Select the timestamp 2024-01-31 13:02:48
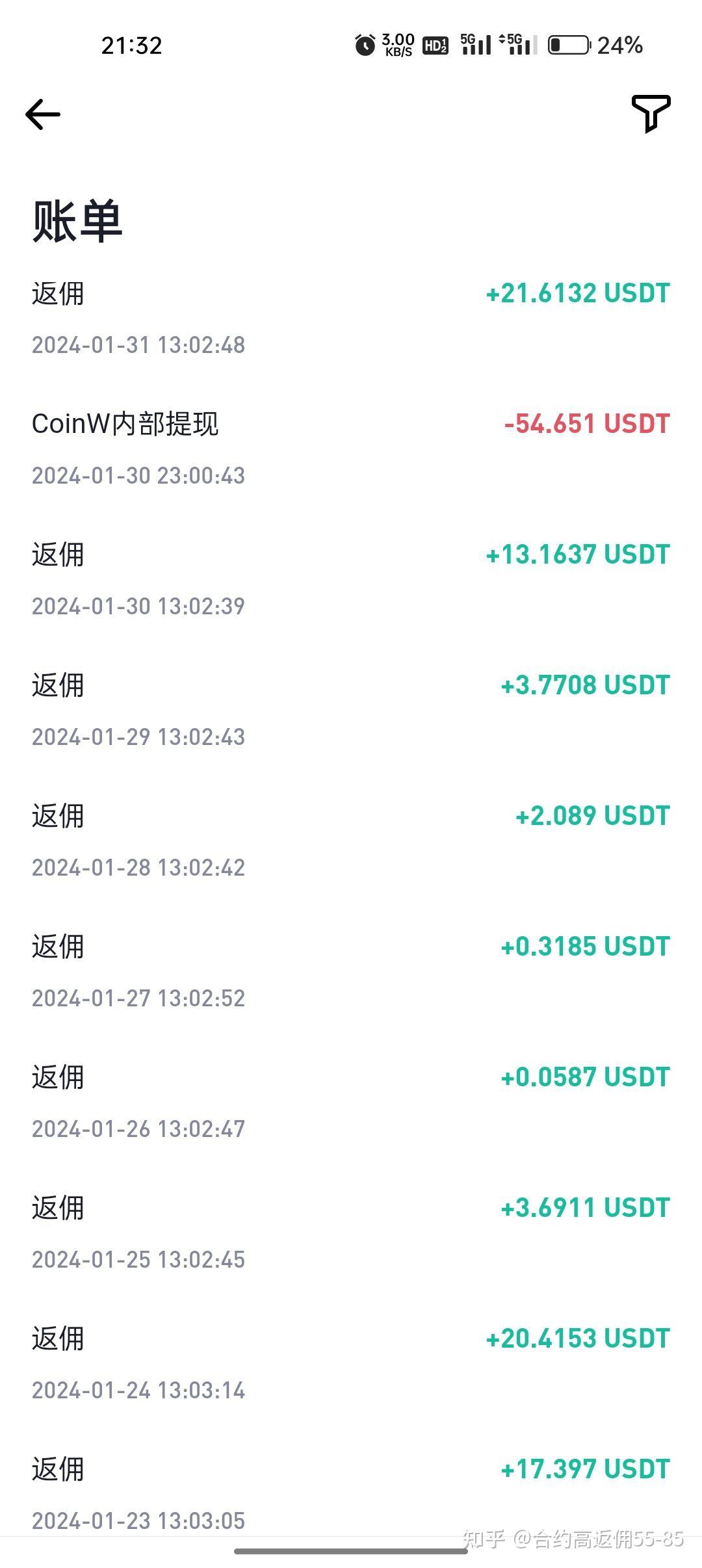This screenshot has height=1568, width=702. (x=139, y=345)
